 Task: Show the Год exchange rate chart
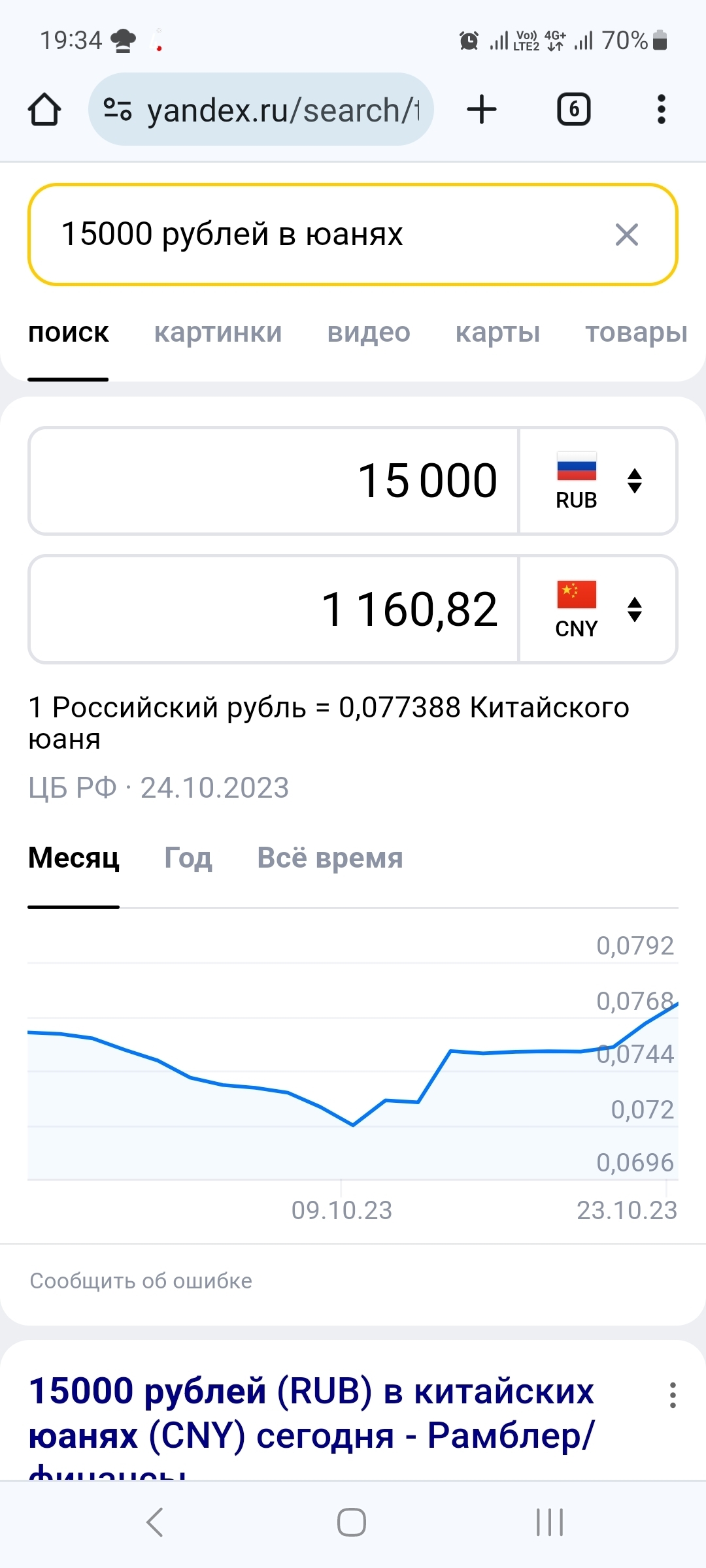point(188,858)
